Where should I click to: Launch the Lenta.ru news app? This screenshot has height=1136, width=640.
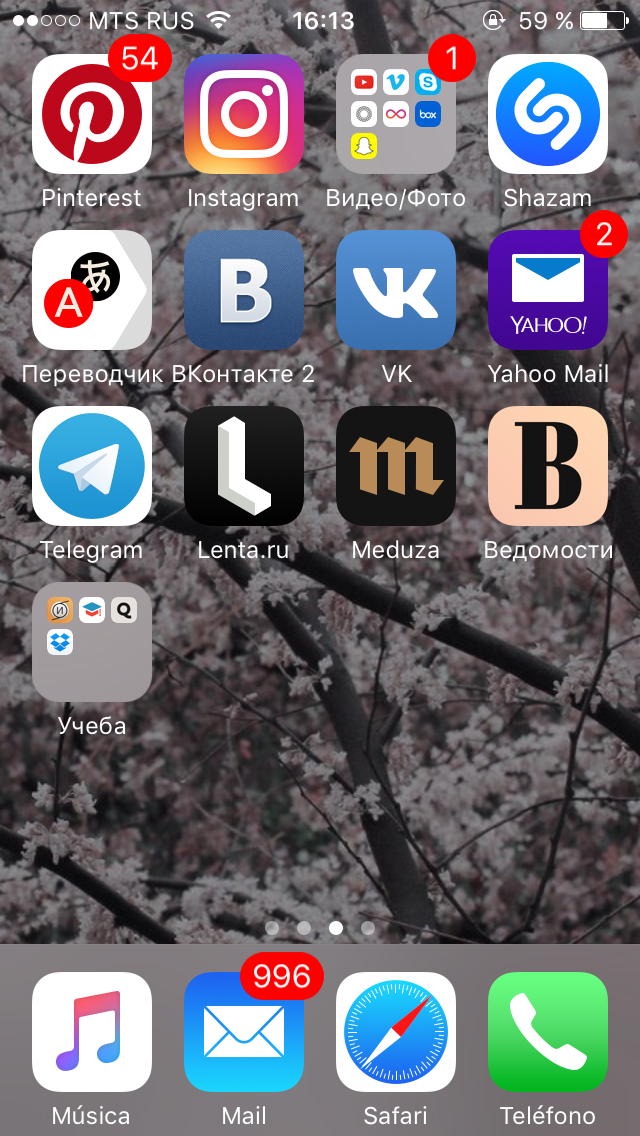pos(244,466)
